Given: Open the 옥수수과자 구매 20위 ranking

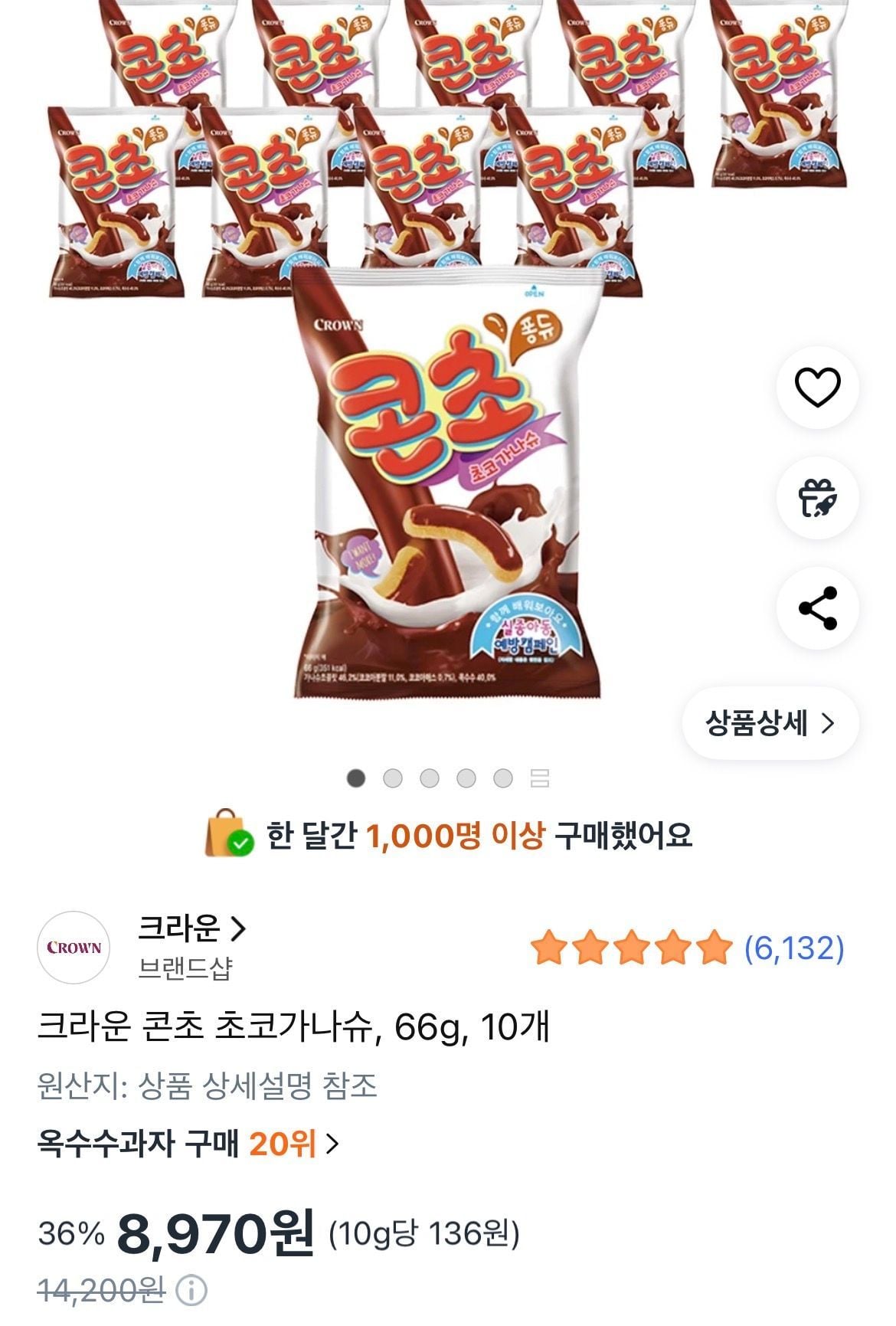Looking at the screenshot, I should point(188,1144).
